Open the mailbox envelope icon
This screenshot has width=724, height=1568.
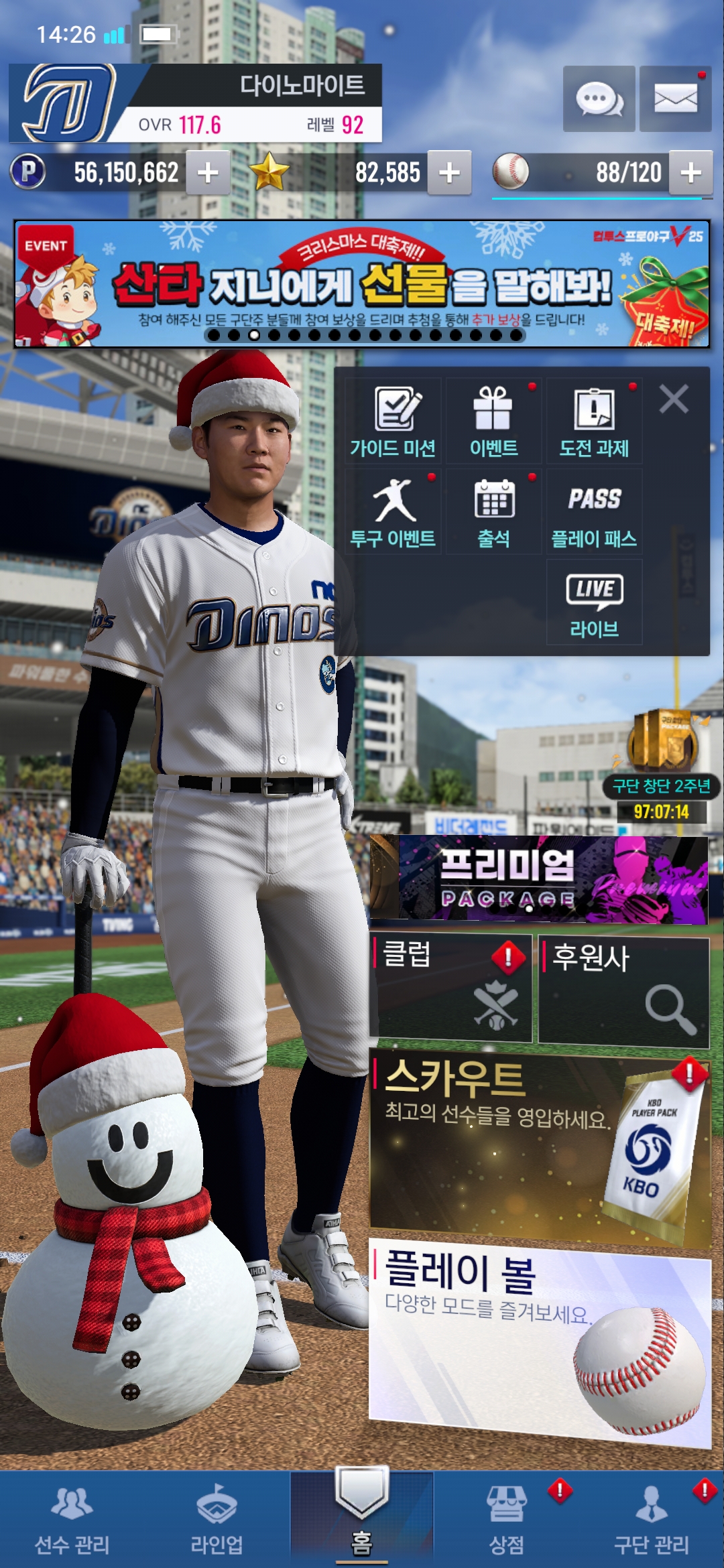(x=675, y=99)
